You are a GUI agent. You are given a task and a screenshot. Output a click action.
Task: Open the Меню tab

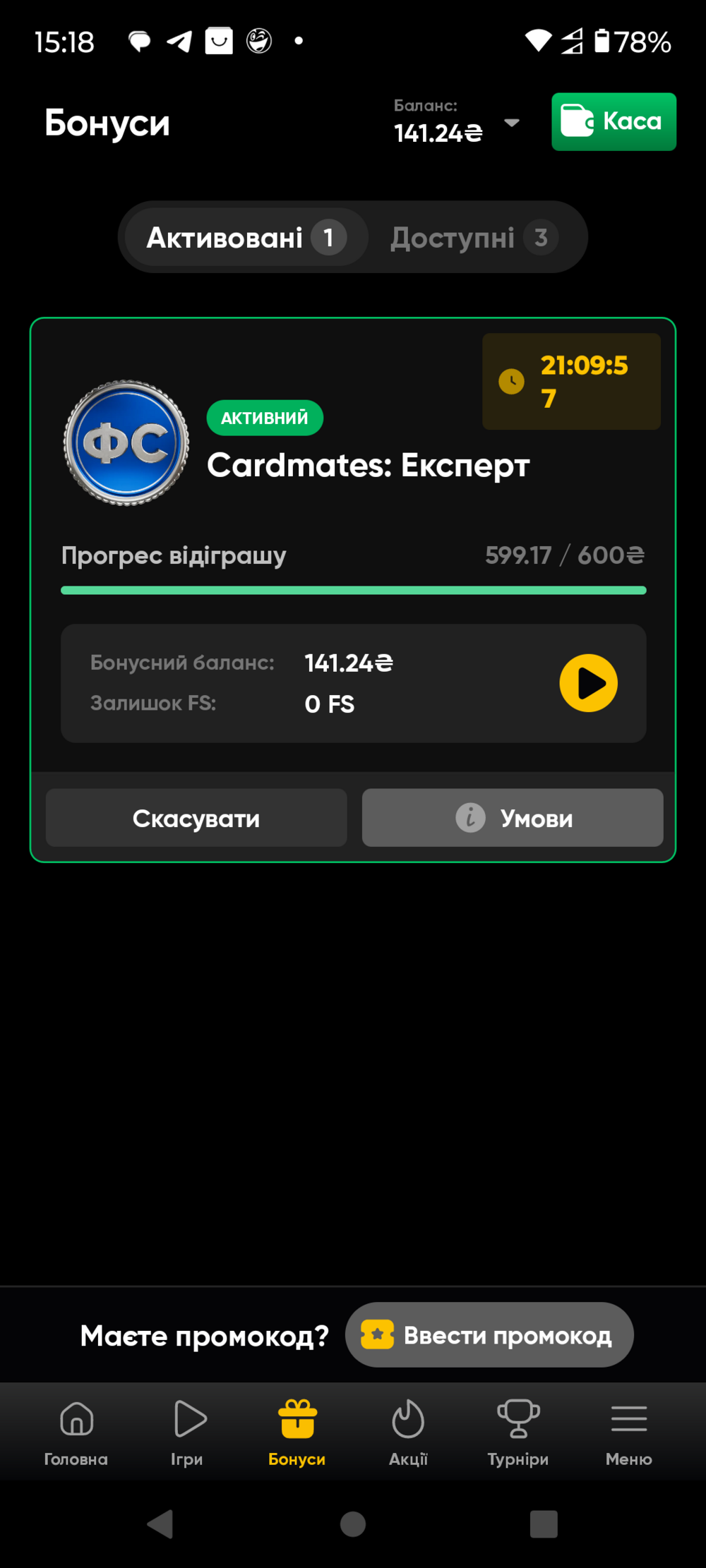pyautogui.click(x=628, y=1433)
